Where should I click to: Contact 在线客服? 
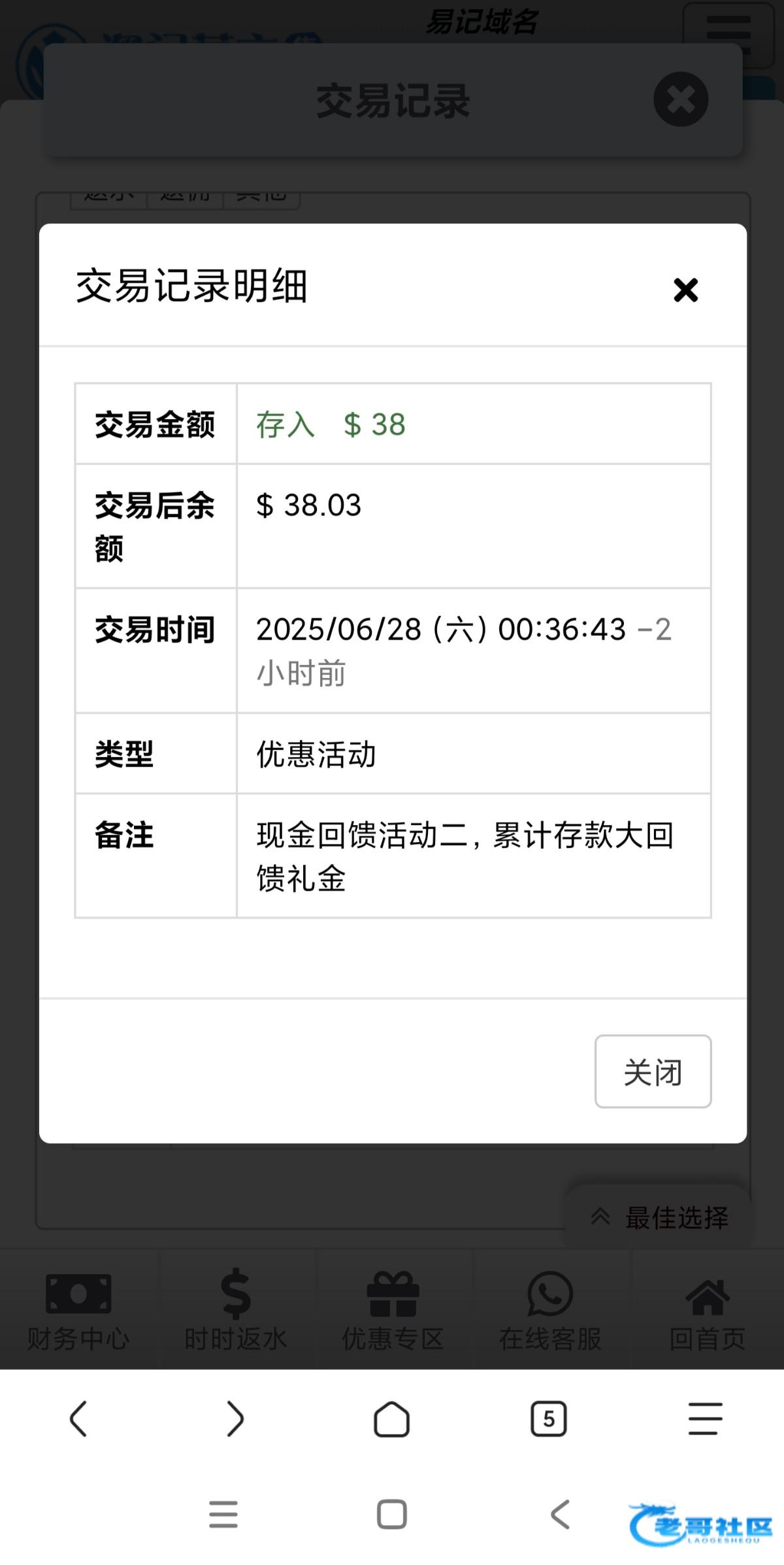pos(550,1310)
